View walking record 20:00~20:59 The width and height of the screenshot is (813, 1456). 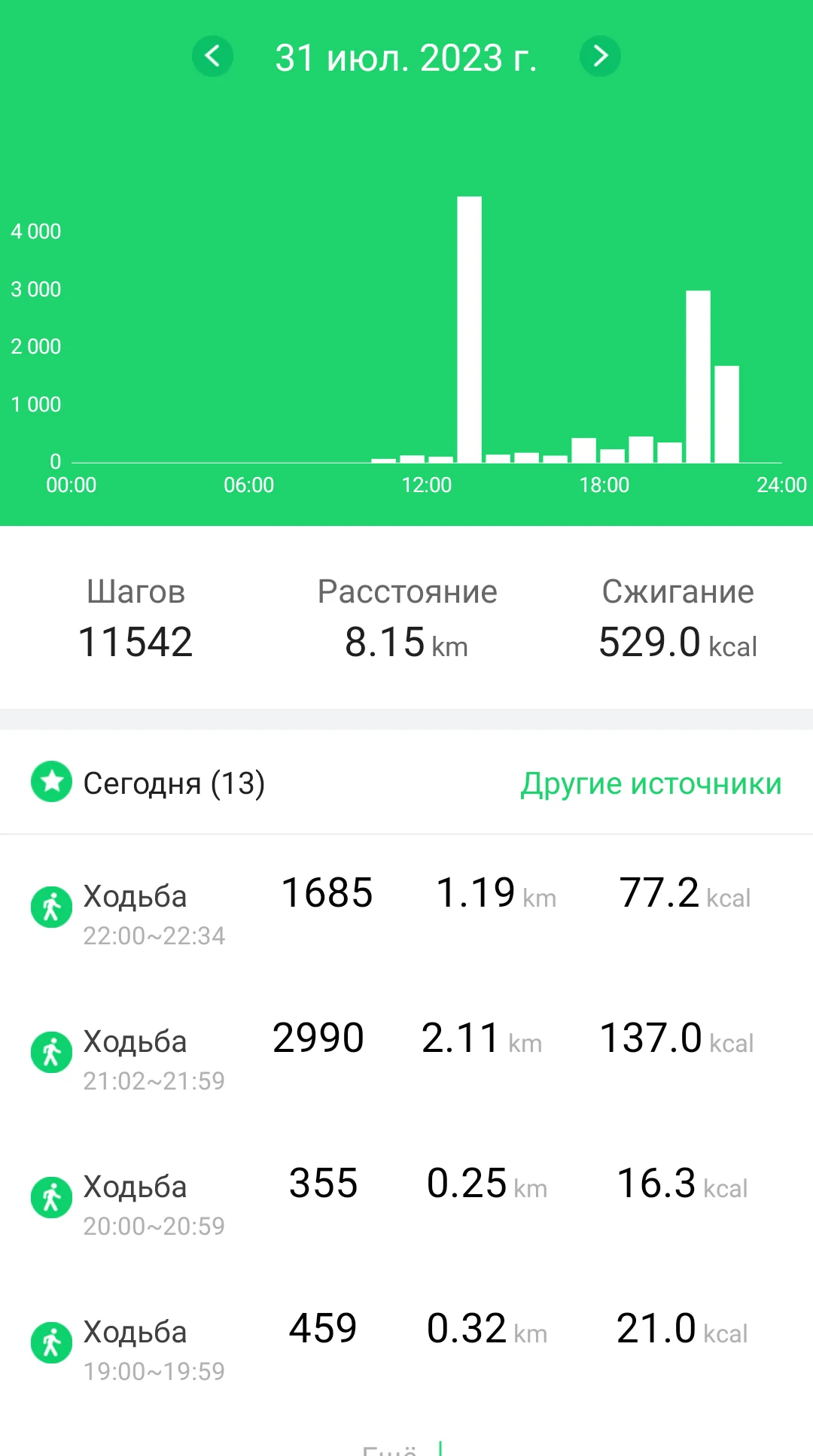tap(406, 1198)
